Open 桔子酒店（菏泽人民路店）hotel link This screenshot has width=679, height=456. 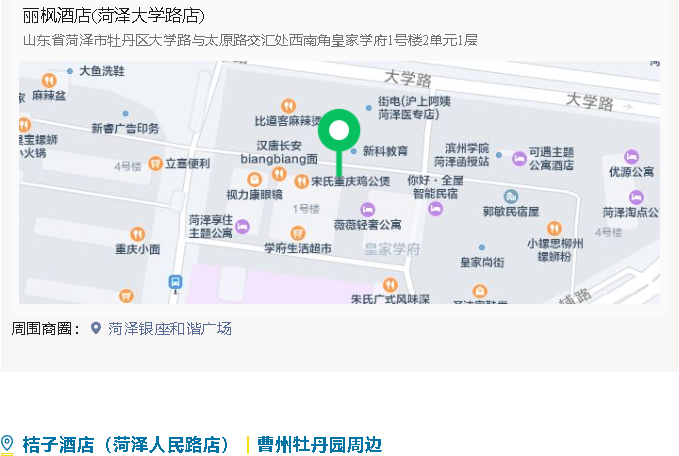(x=126, y=444)
